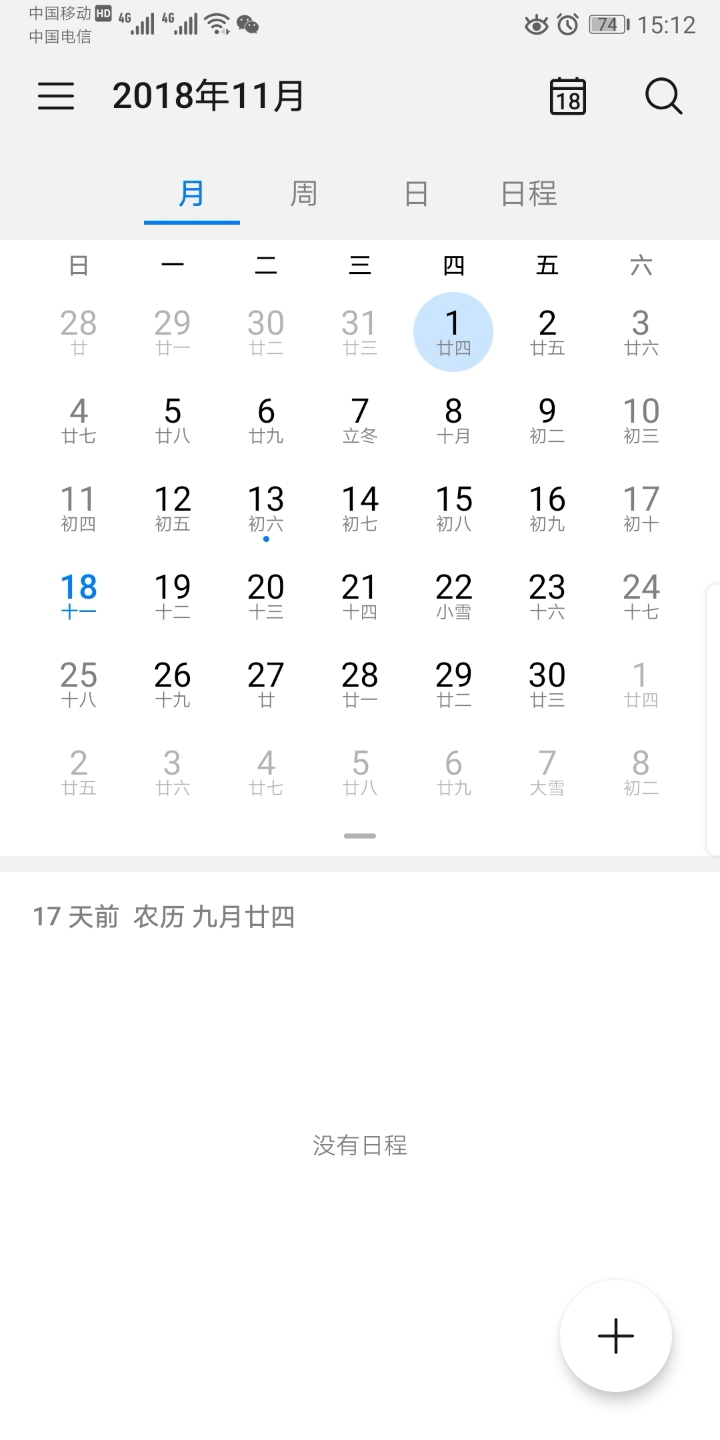Viewport: 720px width, 1440px height.
Task: Add a new event with plus button
Action: tap(616, 1336)
